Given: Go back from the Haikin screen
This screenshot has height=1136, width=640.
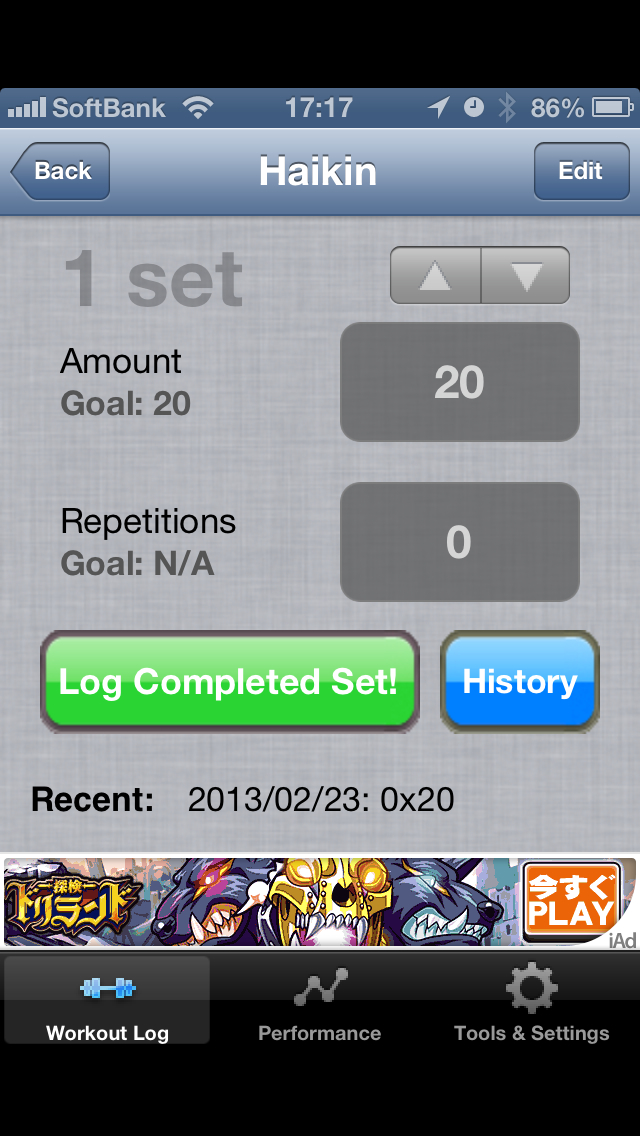Looking at the screenshot, I should click(60, 171).
